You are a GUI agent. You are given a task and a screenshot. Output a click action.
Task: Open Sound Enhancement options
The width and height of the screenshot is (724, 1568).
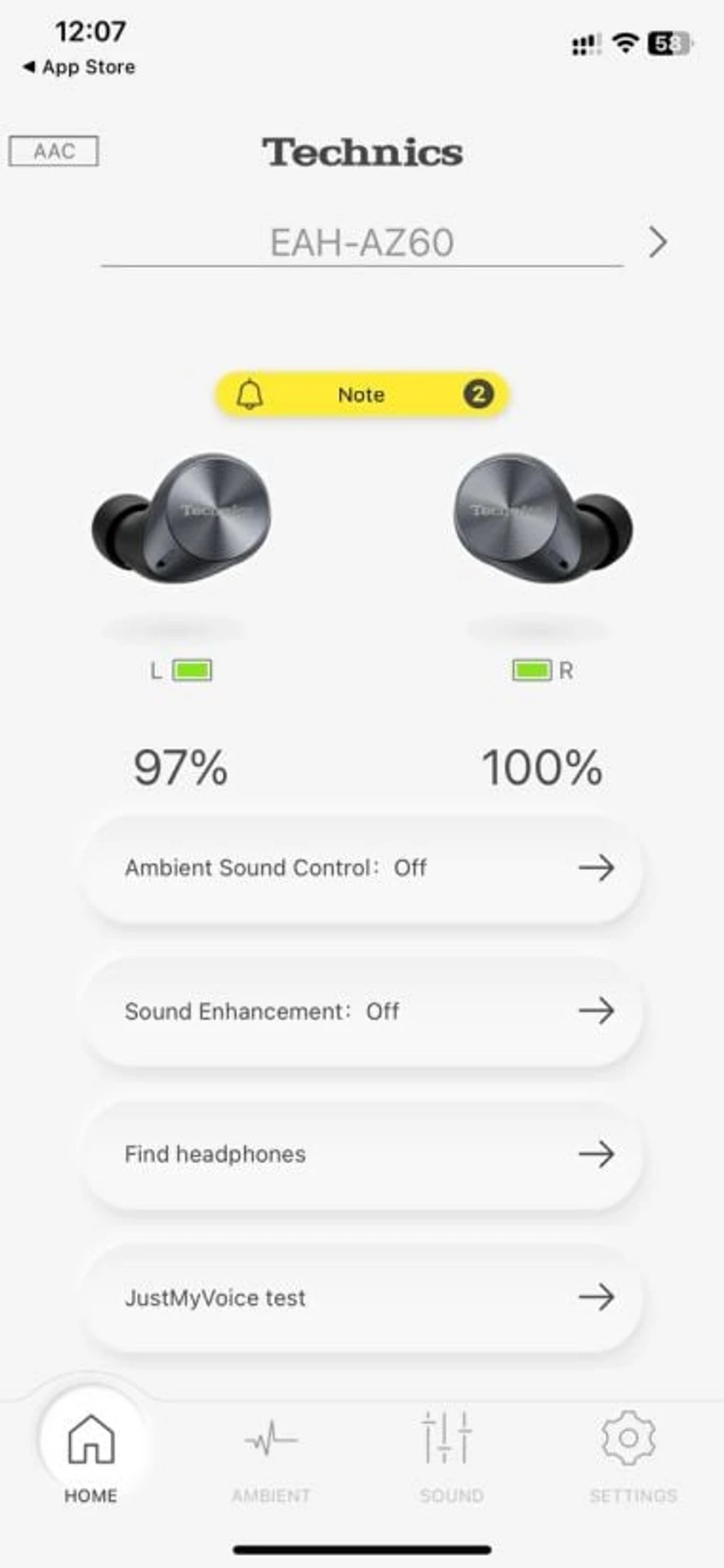click(362, 1011)
